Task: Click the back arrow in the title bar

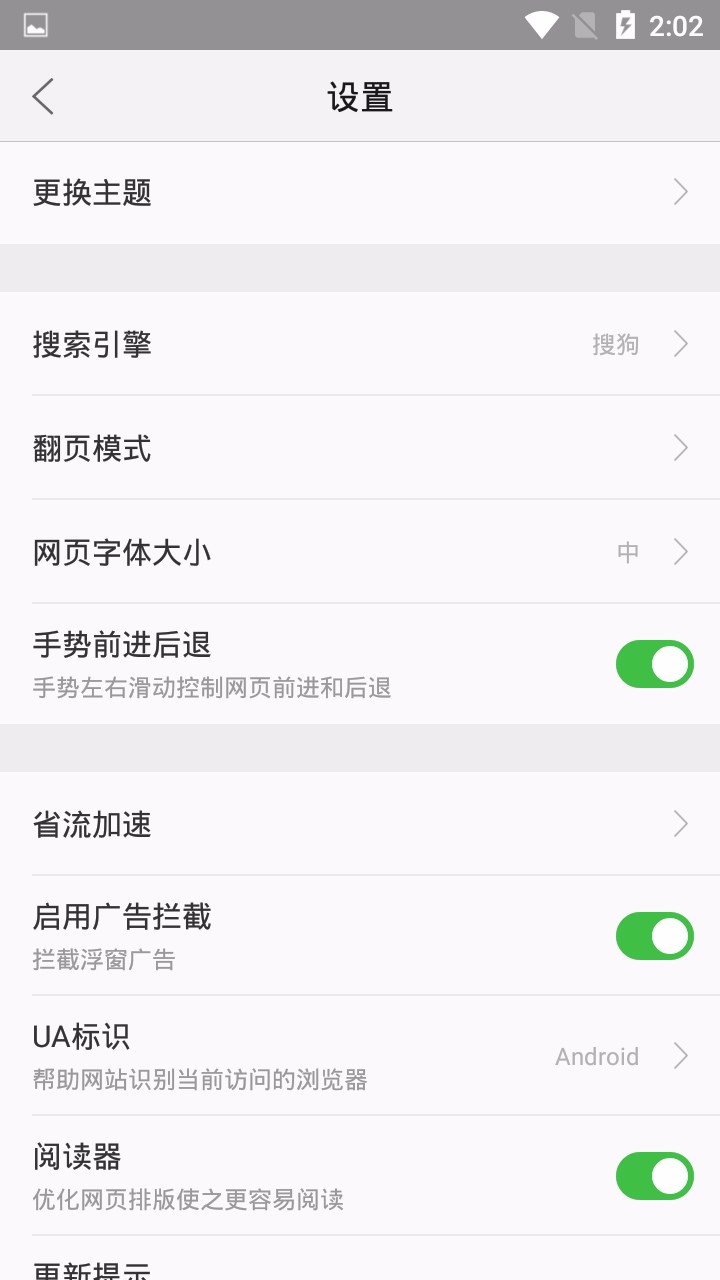Action: pos(42,96)
